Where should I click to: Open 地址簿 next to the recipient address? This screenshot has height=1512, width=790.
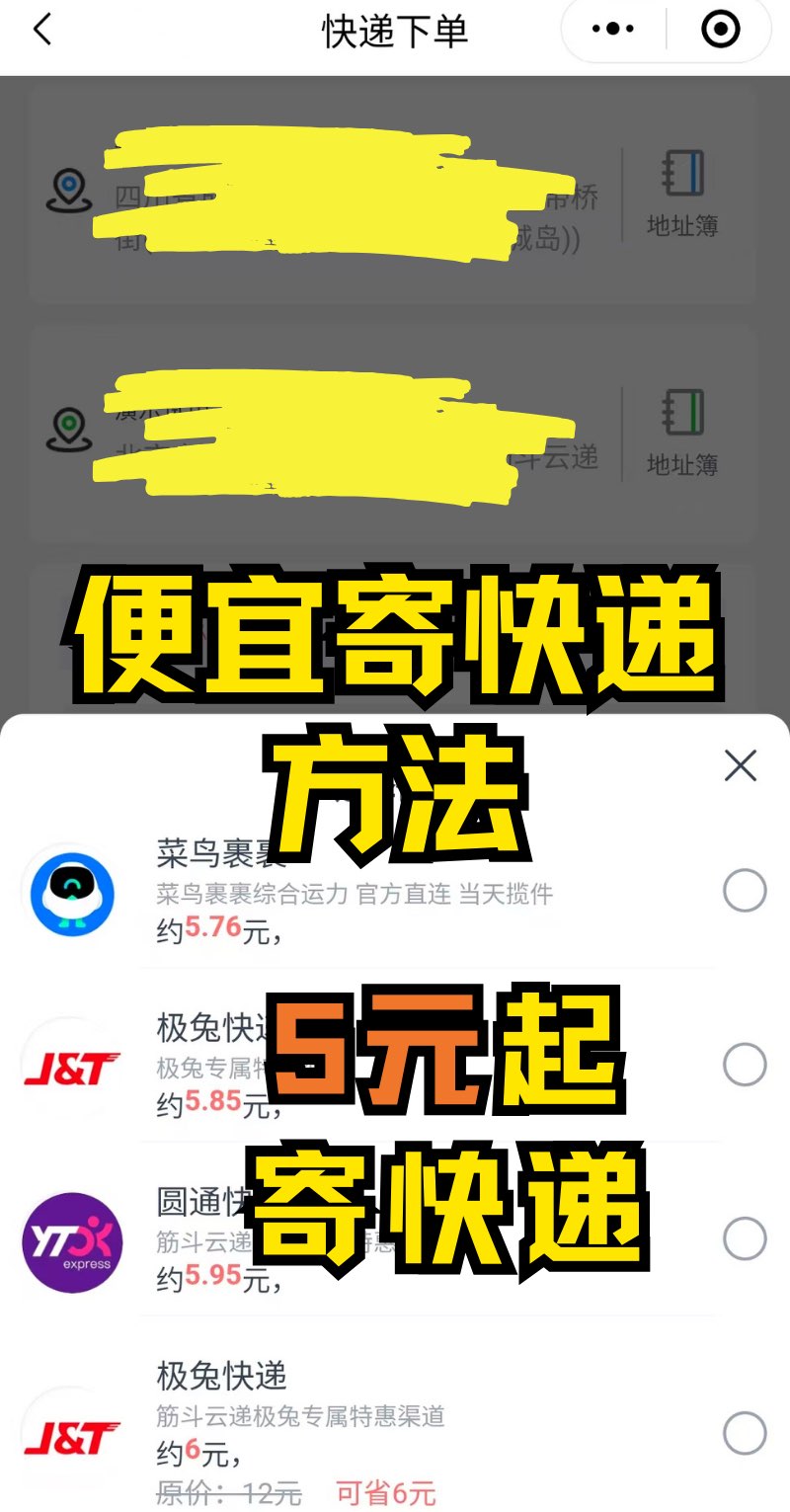point(681,432)
